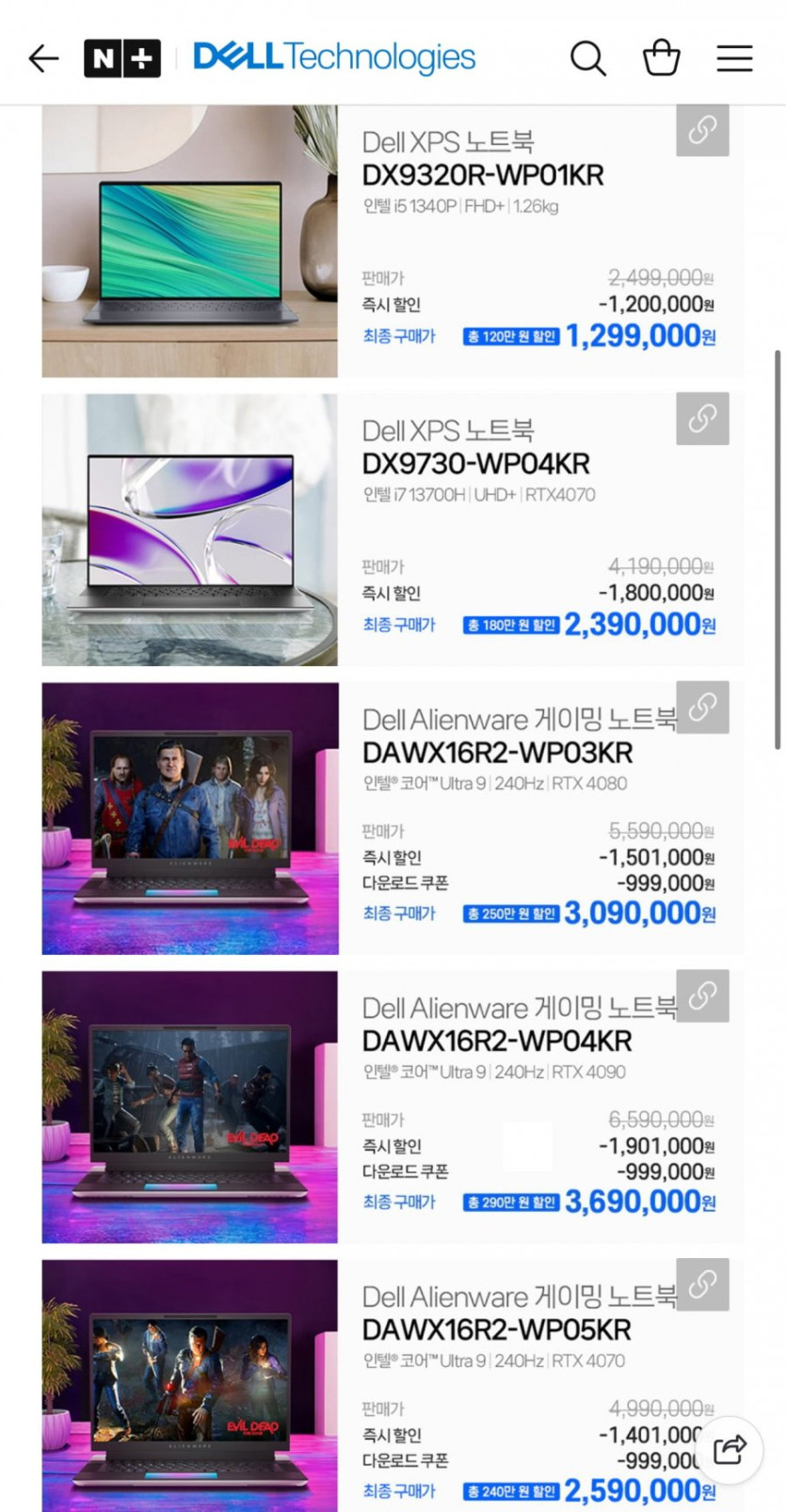Open the shopping basket

661,58
